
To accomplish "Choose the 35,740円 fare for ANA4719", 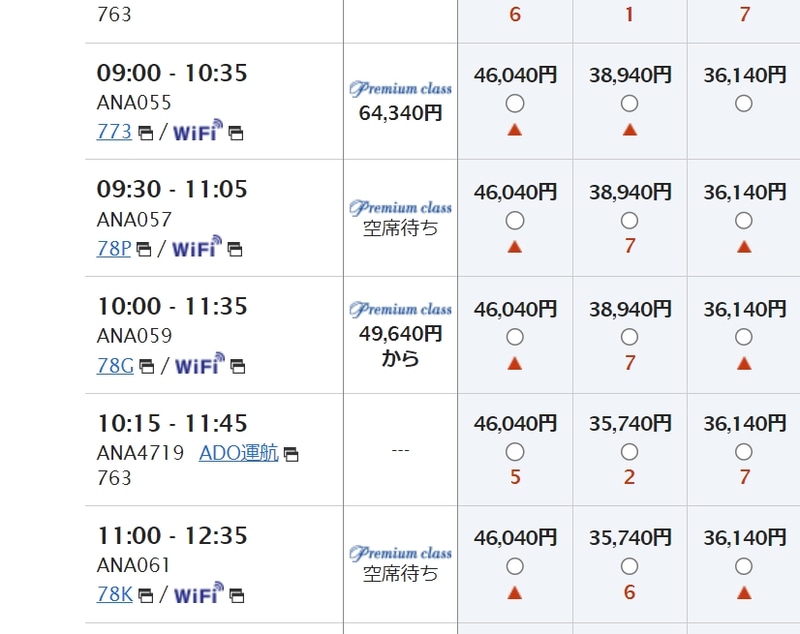I will 629,451.
